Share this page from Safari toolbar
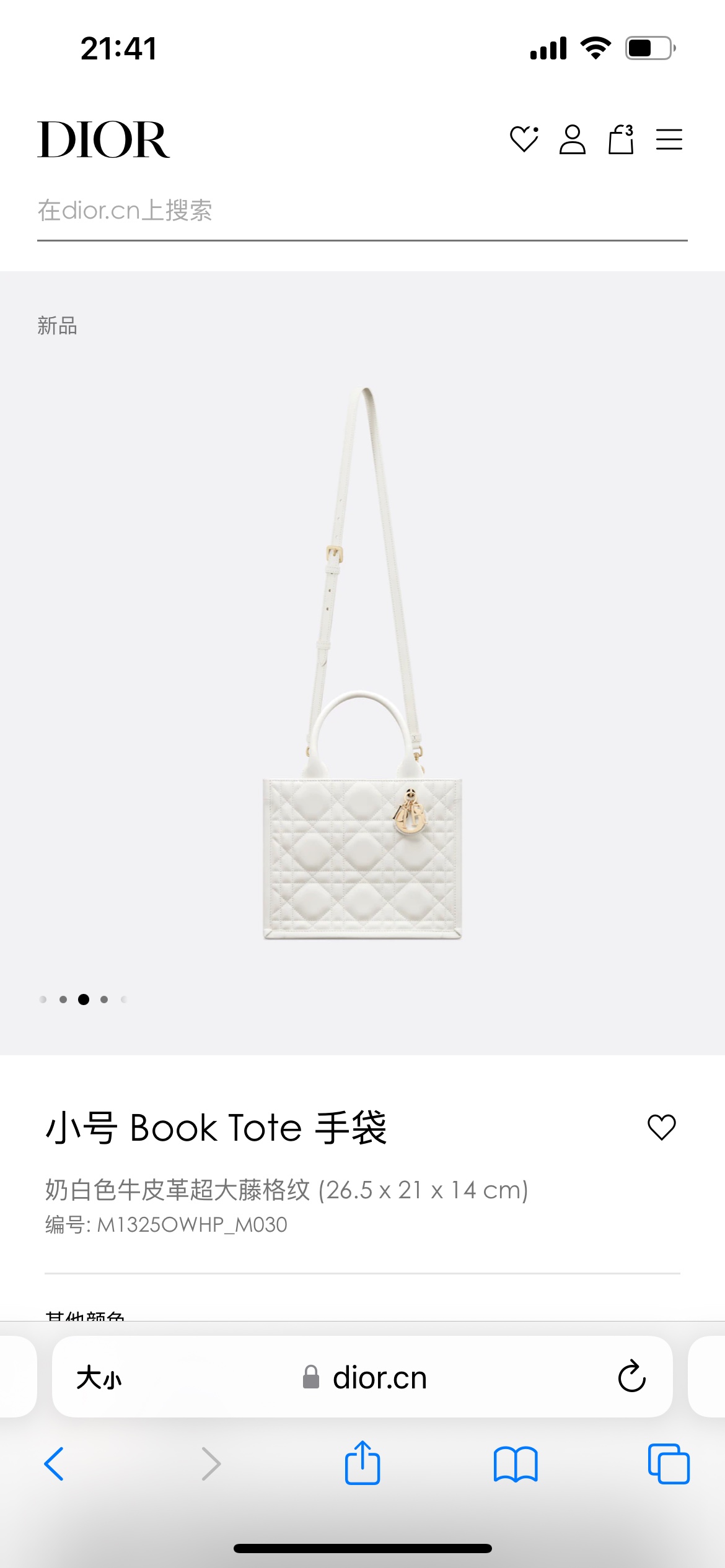This screenshot has height=1568, width=725. click(362, 1463)
